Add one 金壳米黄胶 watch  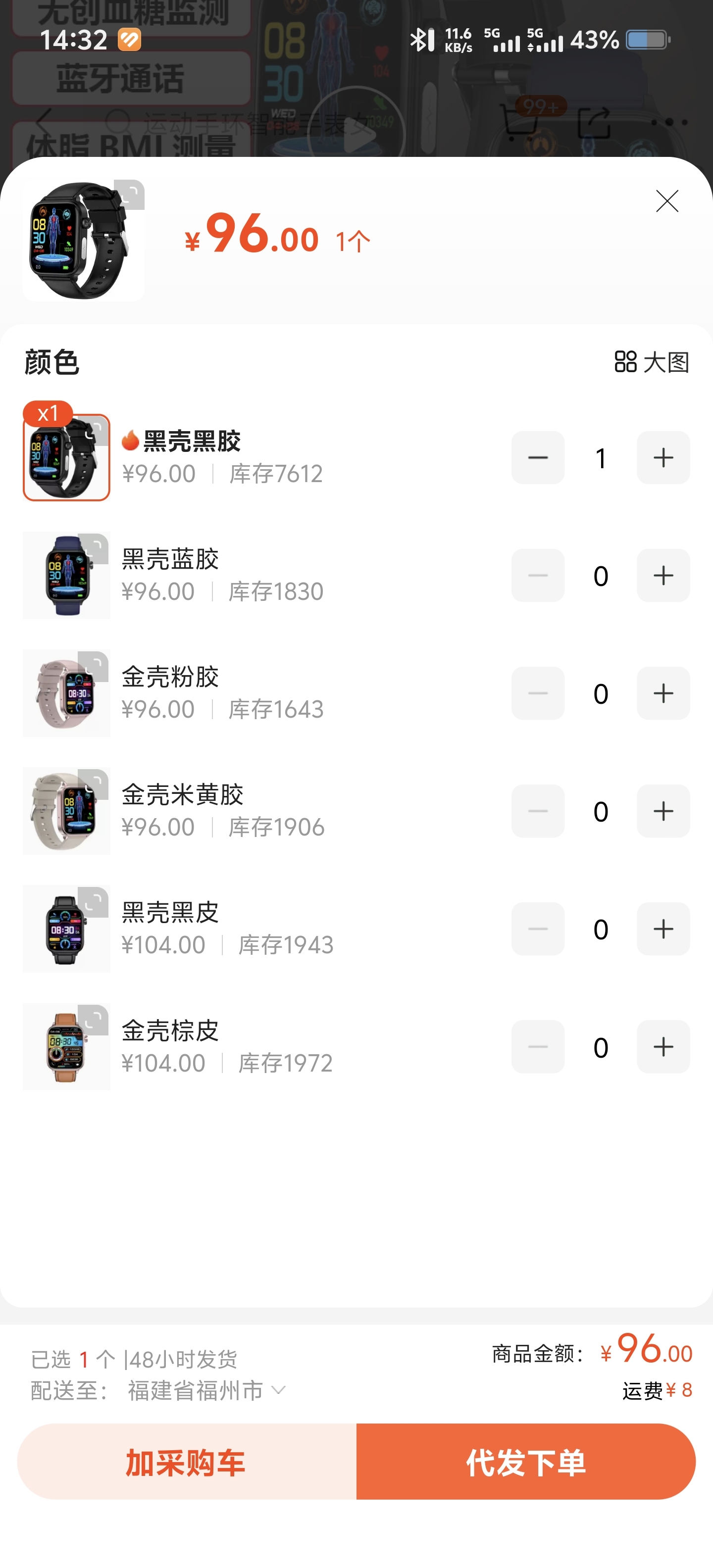click(x=663, y=811)
